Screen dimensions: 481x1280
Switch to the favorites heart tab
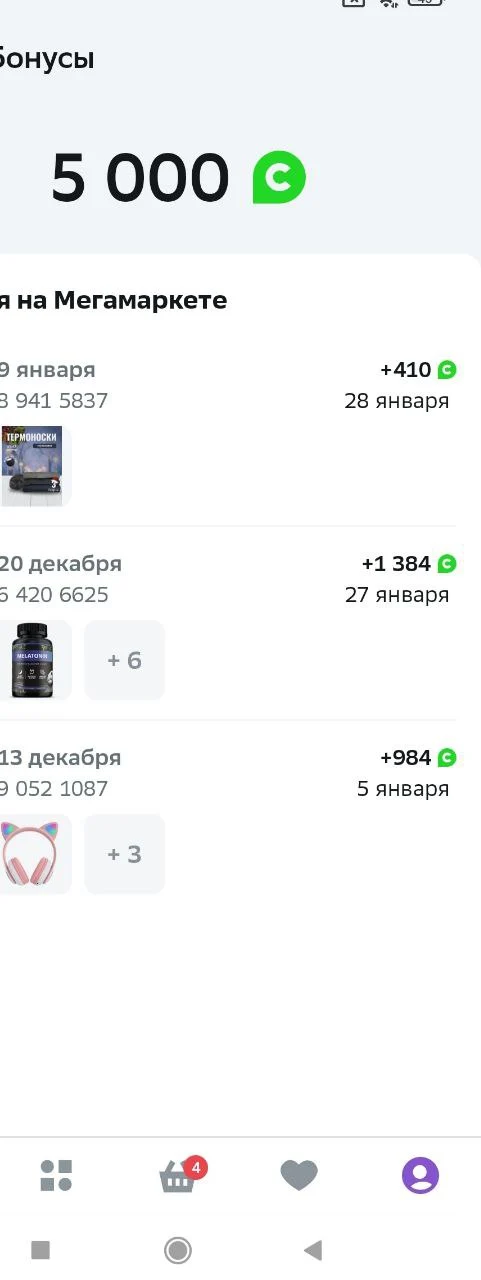(x=299, y=1175)
